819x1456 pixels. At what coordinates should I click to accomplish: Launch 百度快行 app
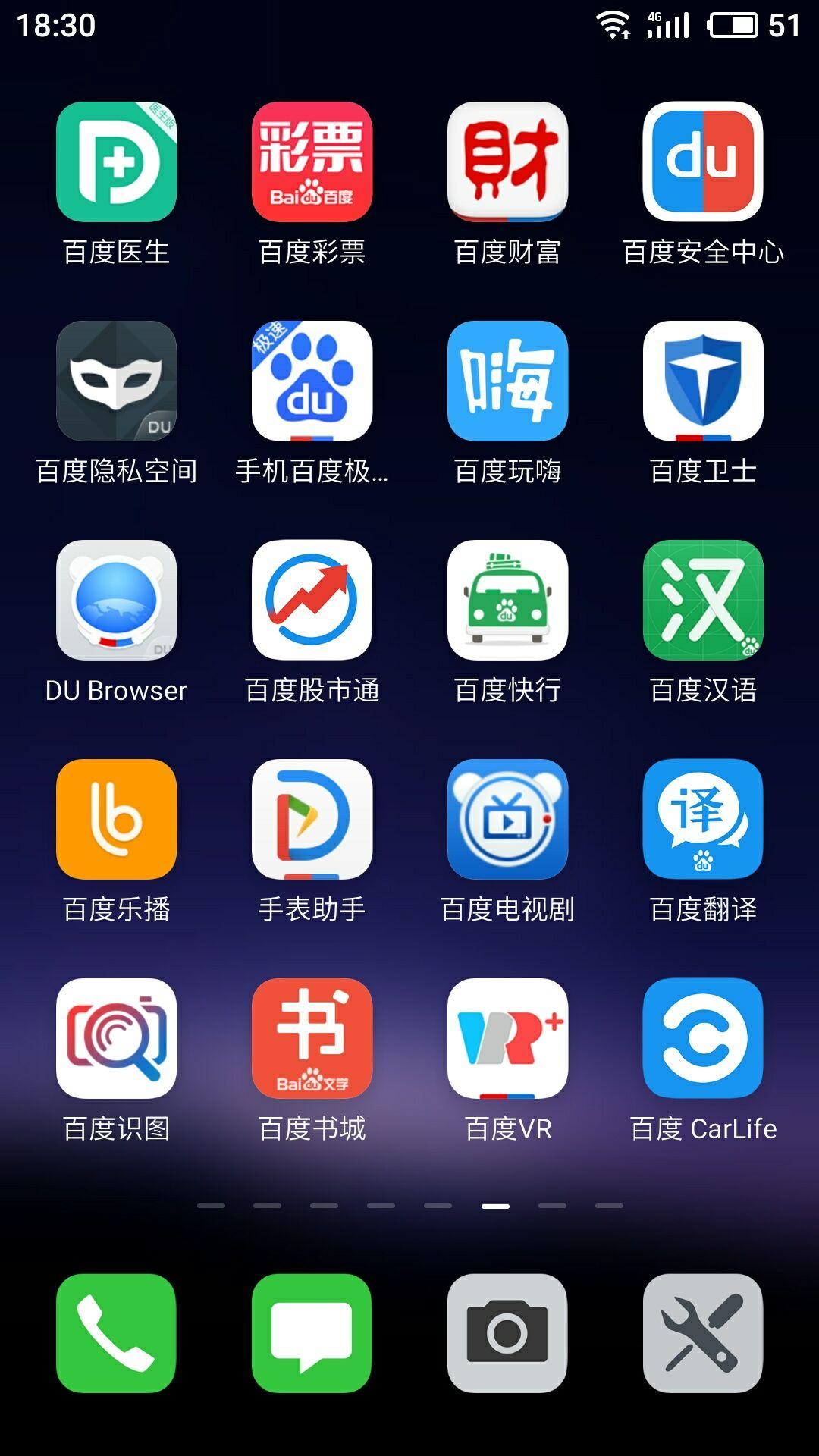[507, 601]
